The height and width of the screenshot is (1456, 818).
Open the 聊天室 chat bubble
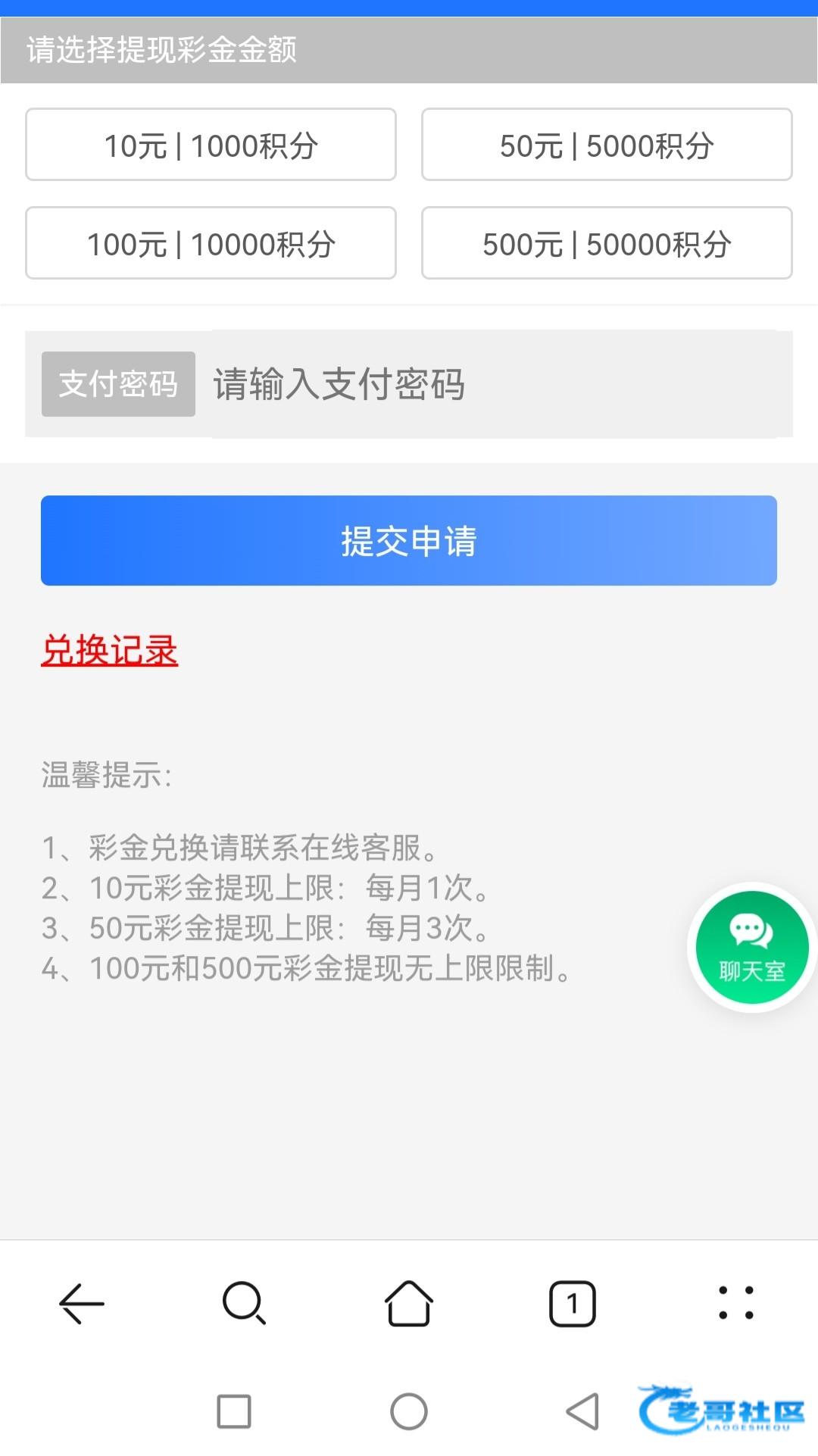751,947
